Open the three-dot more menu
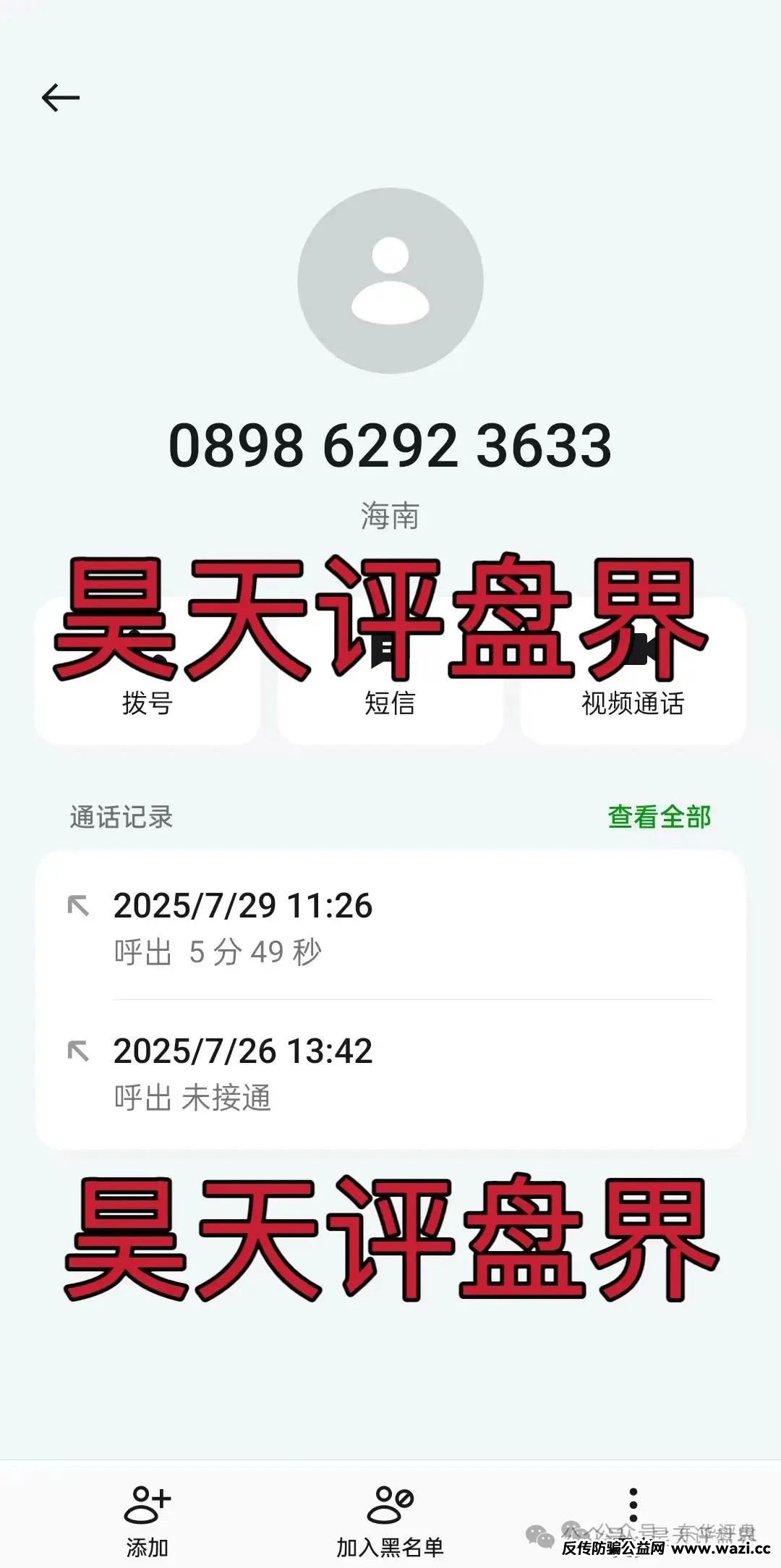This screenshot has height=1568, width=781. 633,1505
